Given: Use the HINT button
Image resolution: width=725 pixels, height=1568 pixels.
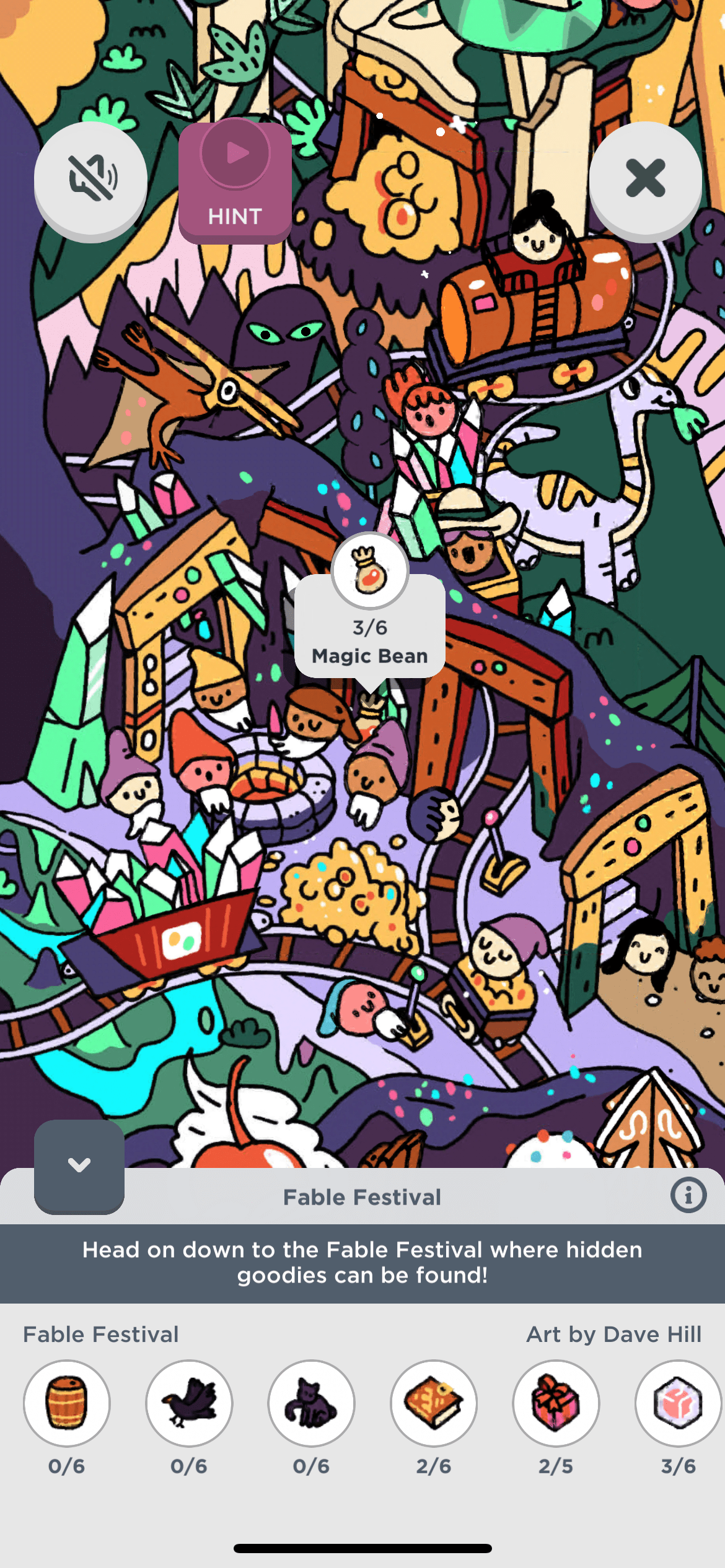Looking at the screenshot, I should pyautogui.click(x=235, y=181).
